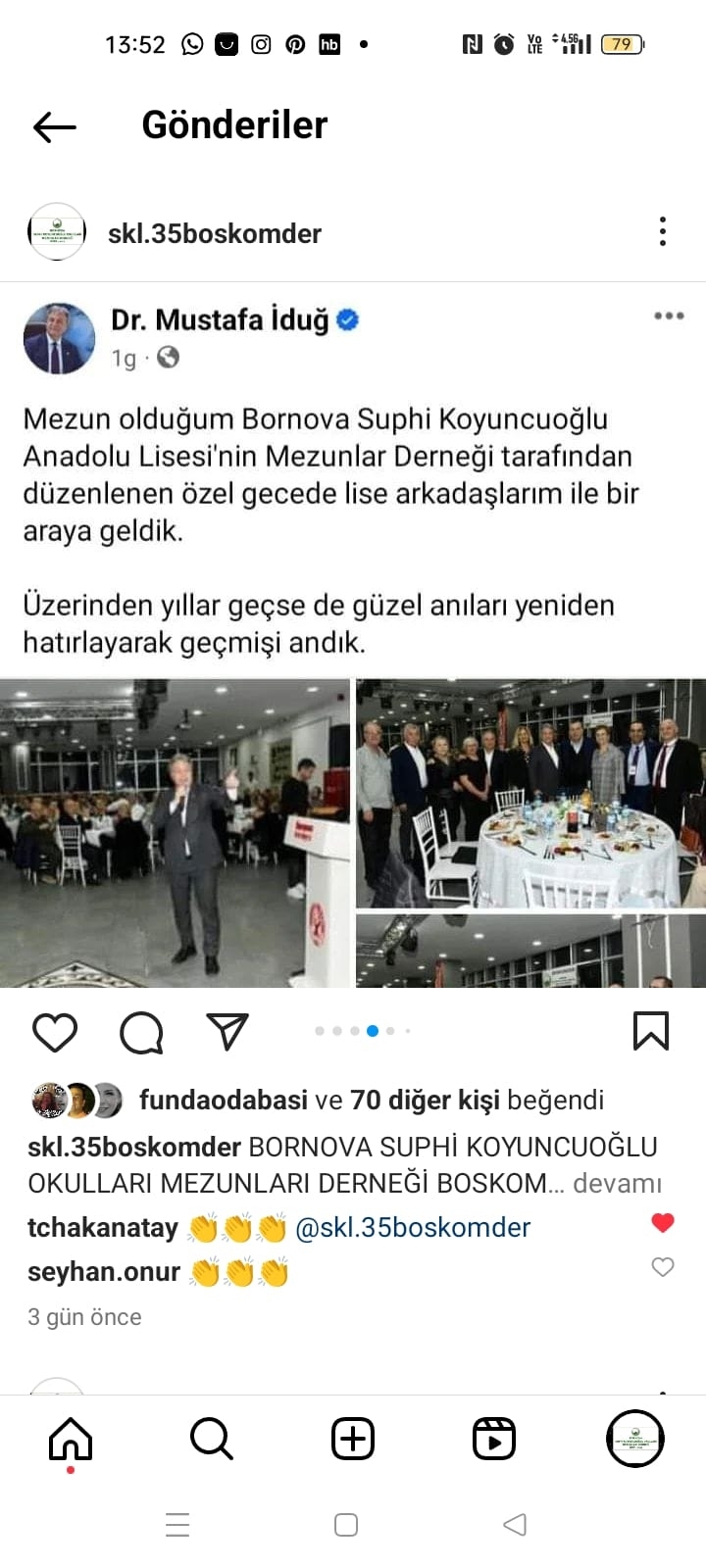This screenshot has height=1568, width=706.
Task: Share this post via the send icon
Action: 227,1032
